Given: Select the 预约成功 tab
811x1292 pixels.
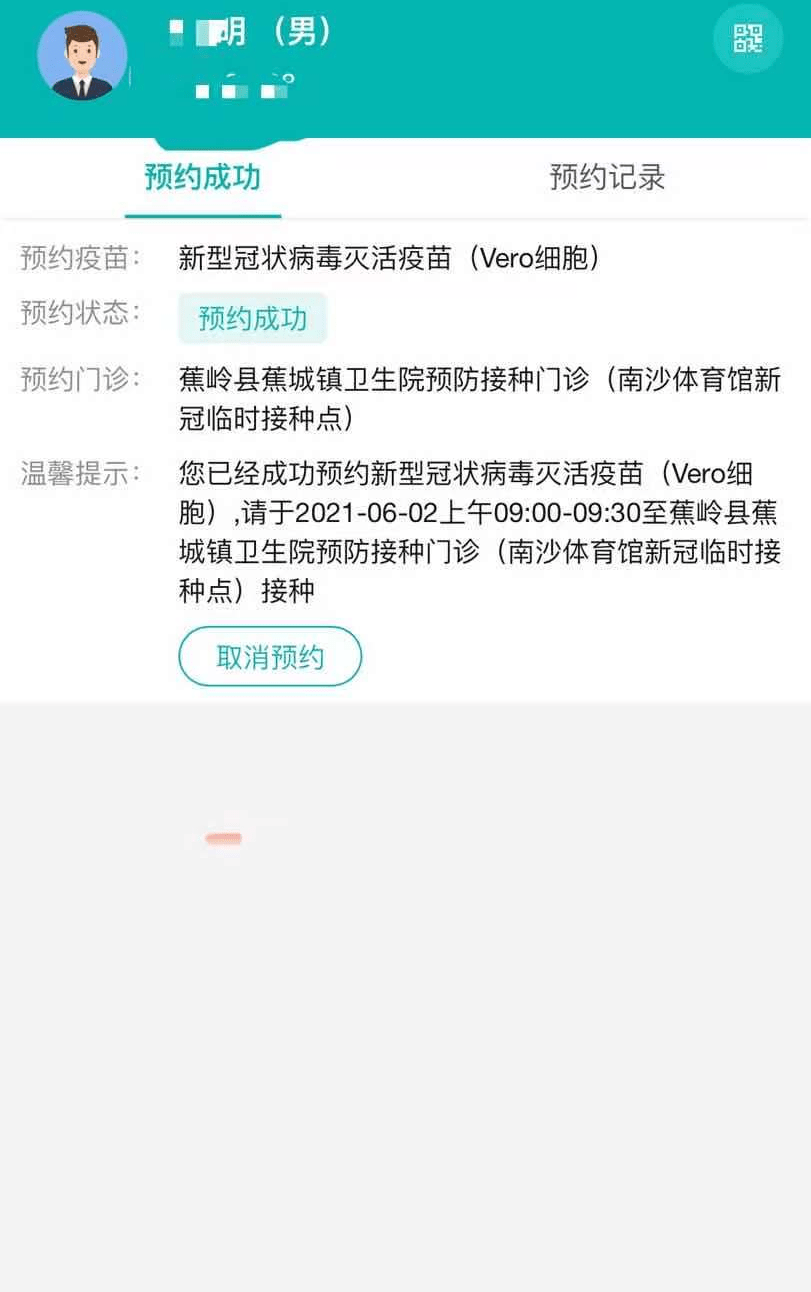Looking at the screenshot, I should tap(203, 178).
